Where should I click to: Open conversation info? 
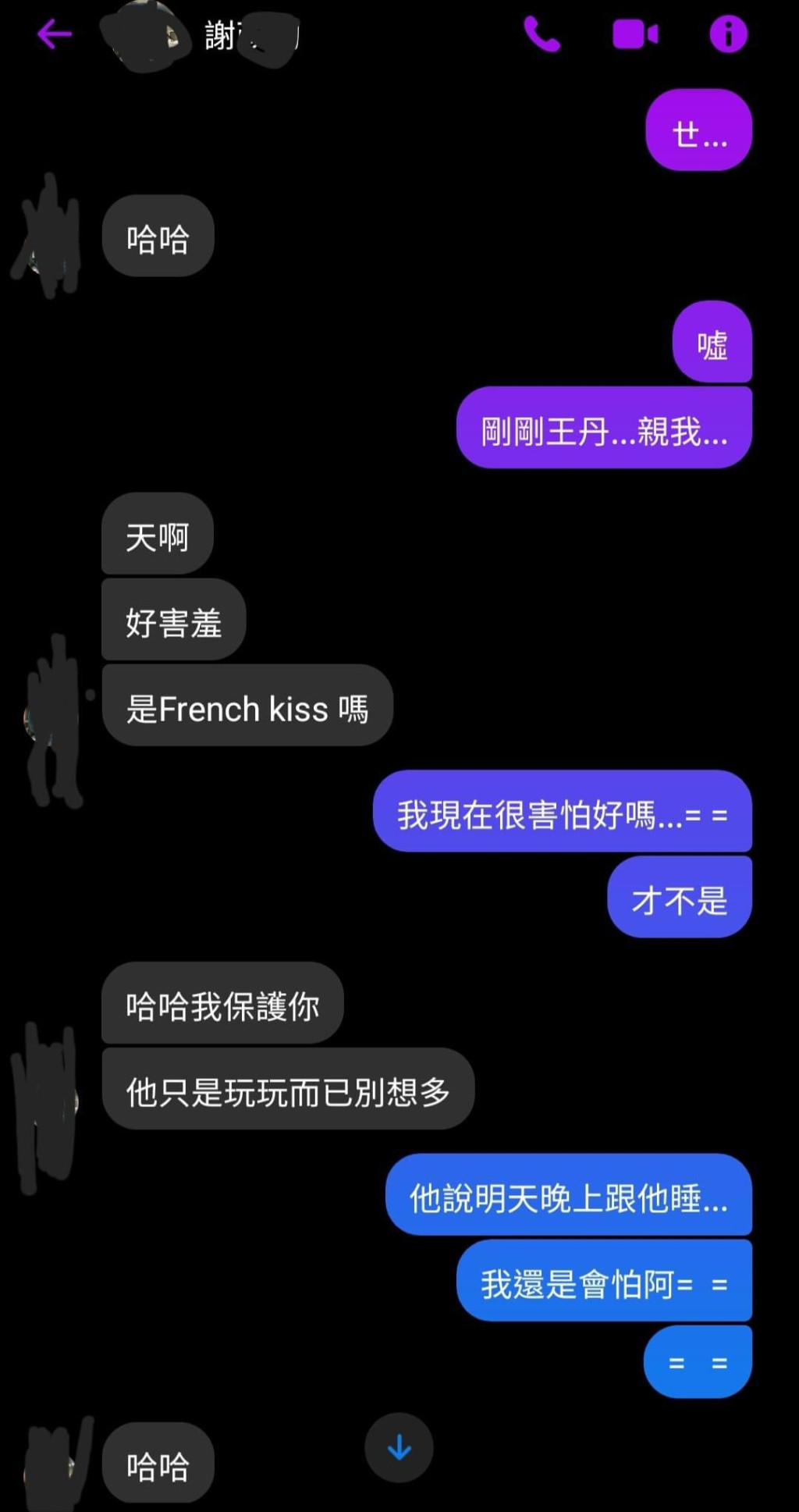coord(728,34)
